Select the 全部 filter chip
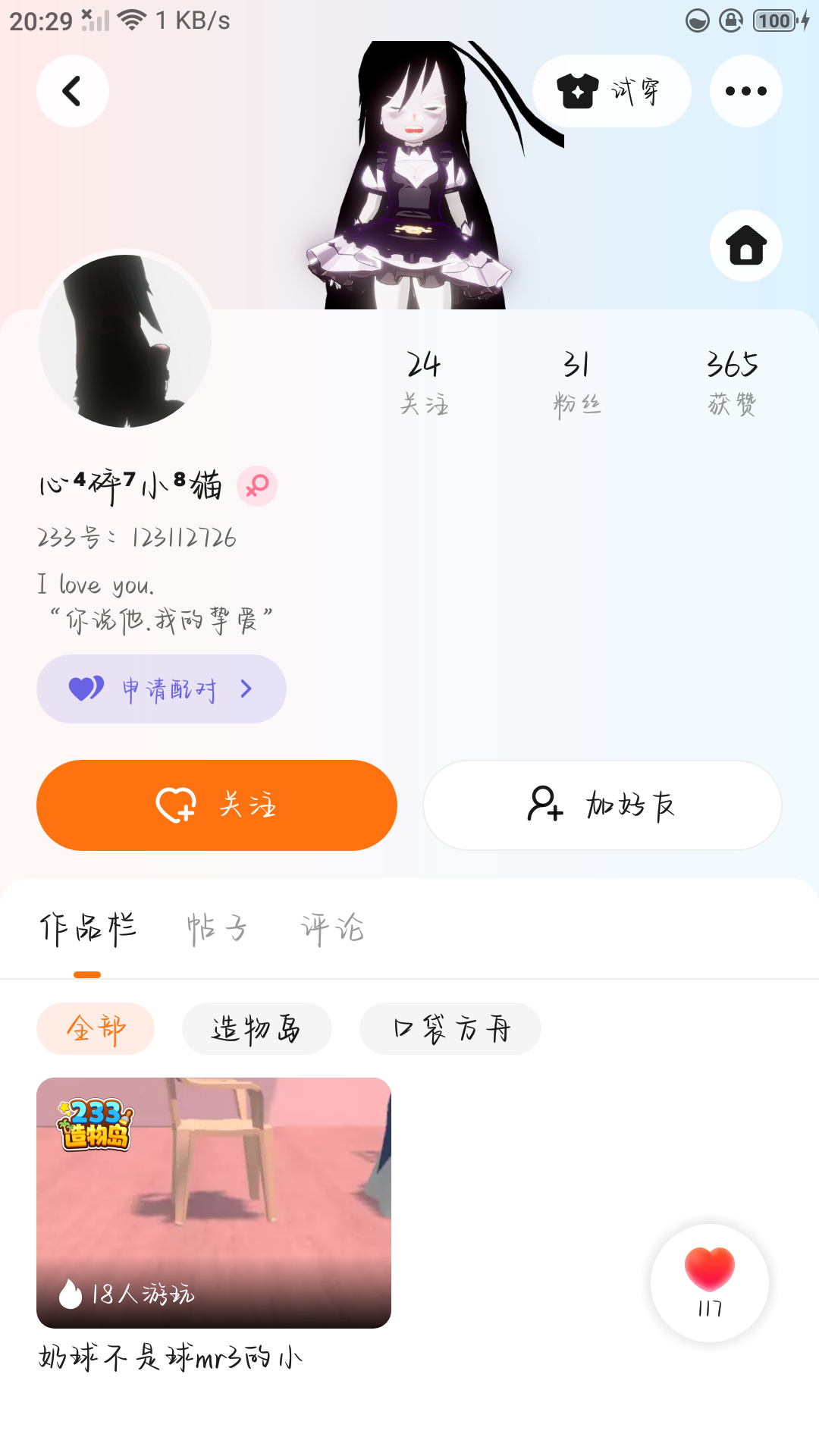The width and height of the screenshot is (819, 1456). [96, 1029]
